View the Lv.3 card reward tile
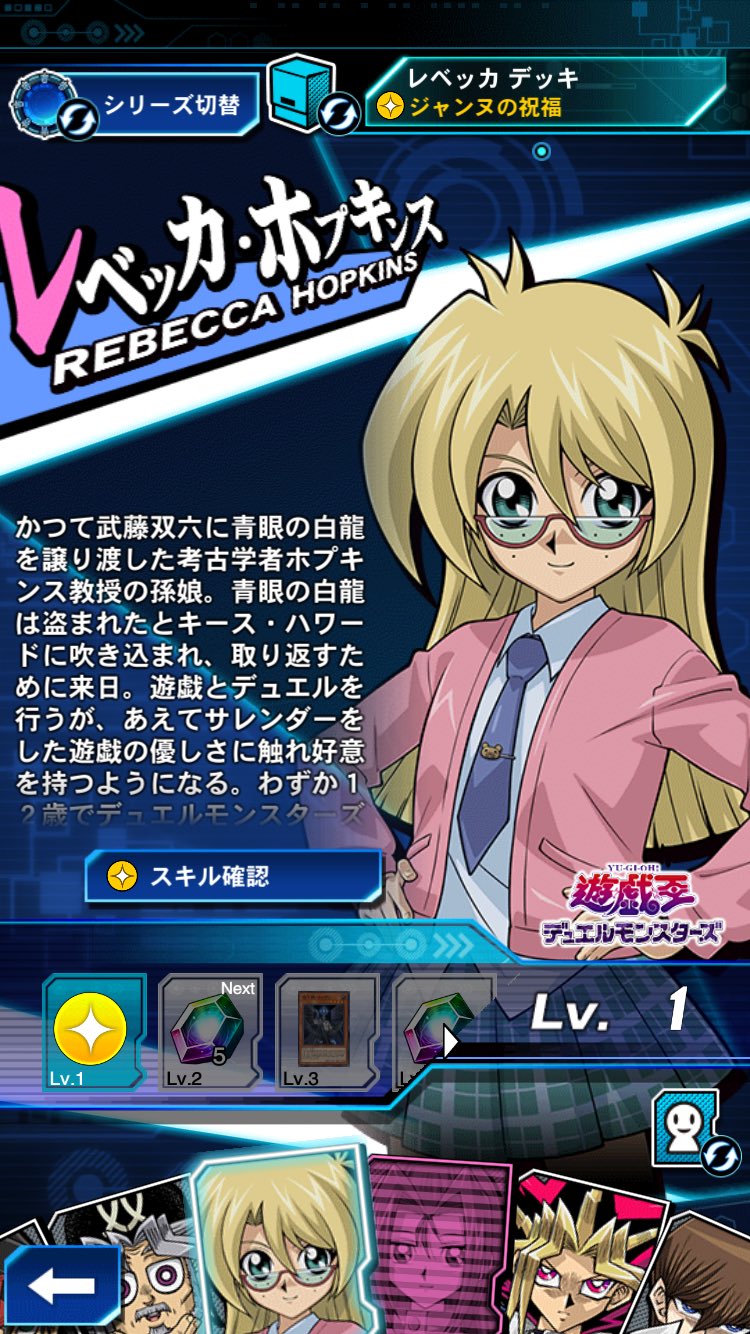This screenshot has width=750, height=1334. click(325, 1031)
